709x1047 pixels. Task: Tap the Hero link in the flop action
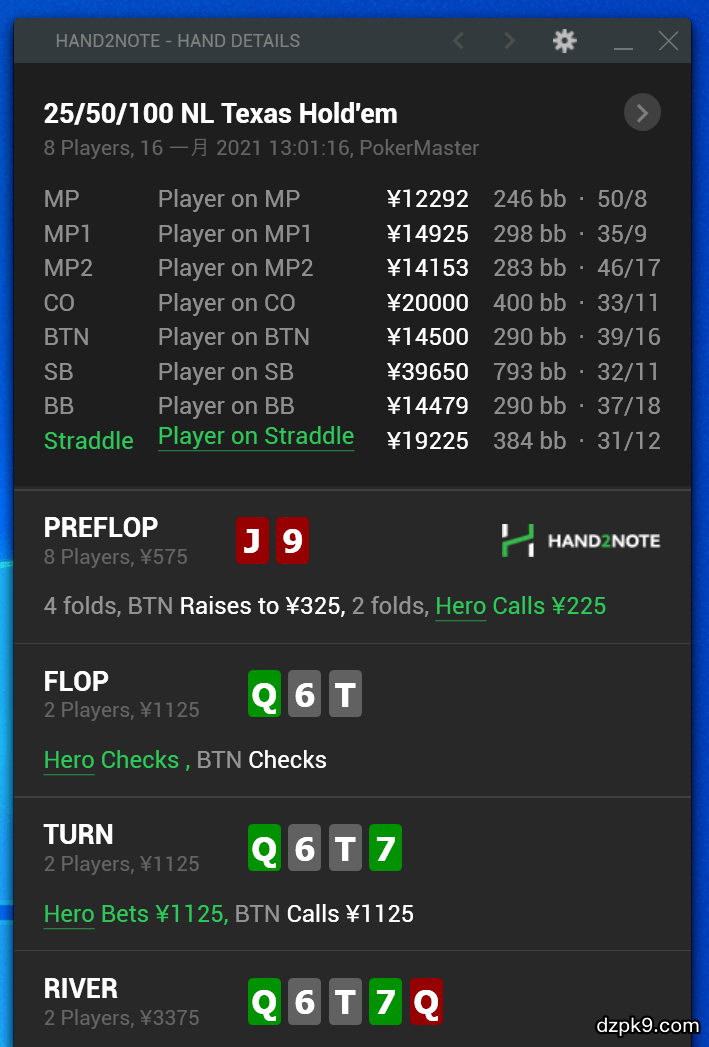[69, 760]
